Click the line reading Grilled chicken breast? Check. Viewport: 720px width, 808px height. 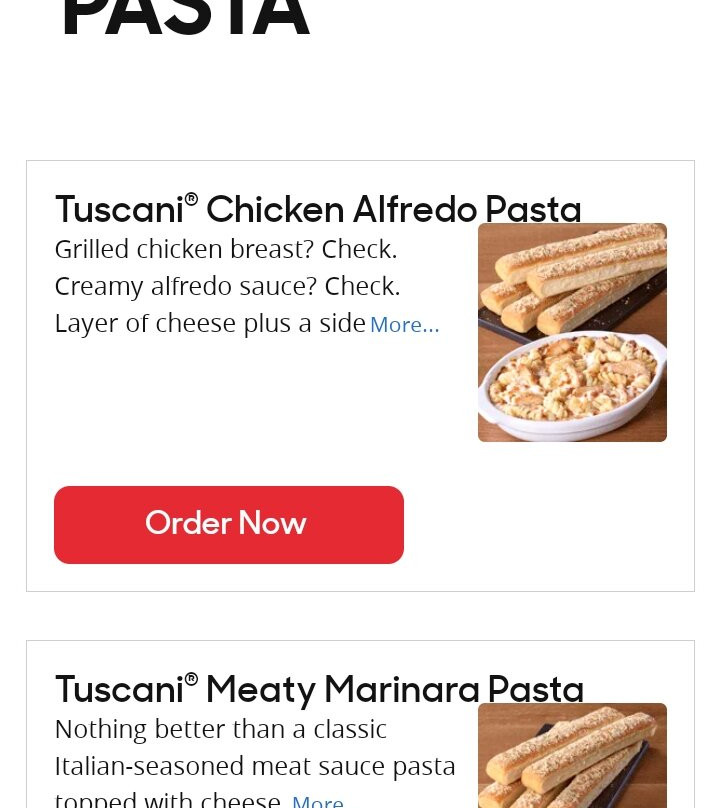click(x=226, y=249)
